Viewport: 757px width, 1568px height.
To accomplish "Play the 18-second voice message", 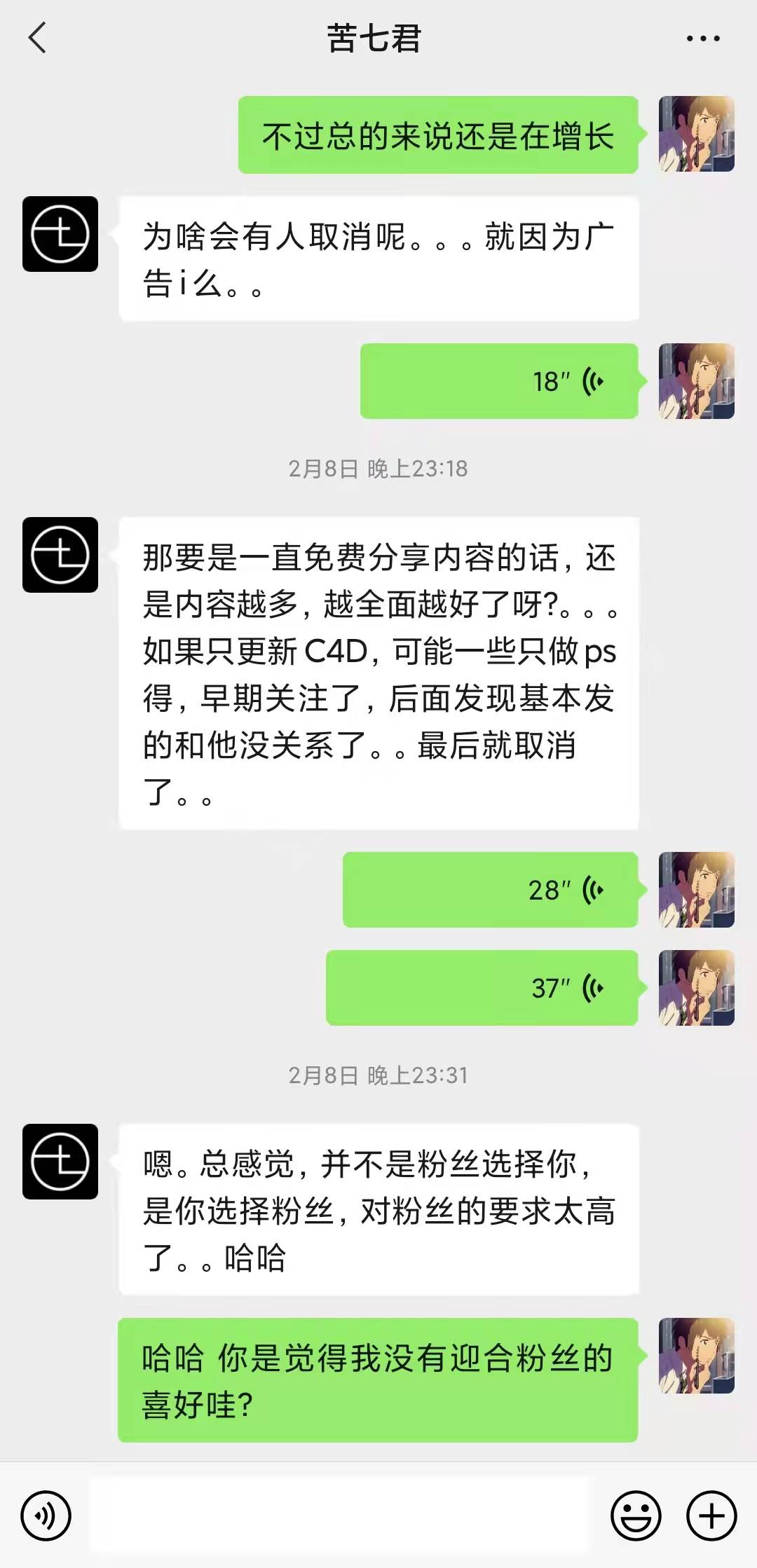I will click(x=498, y=381).
